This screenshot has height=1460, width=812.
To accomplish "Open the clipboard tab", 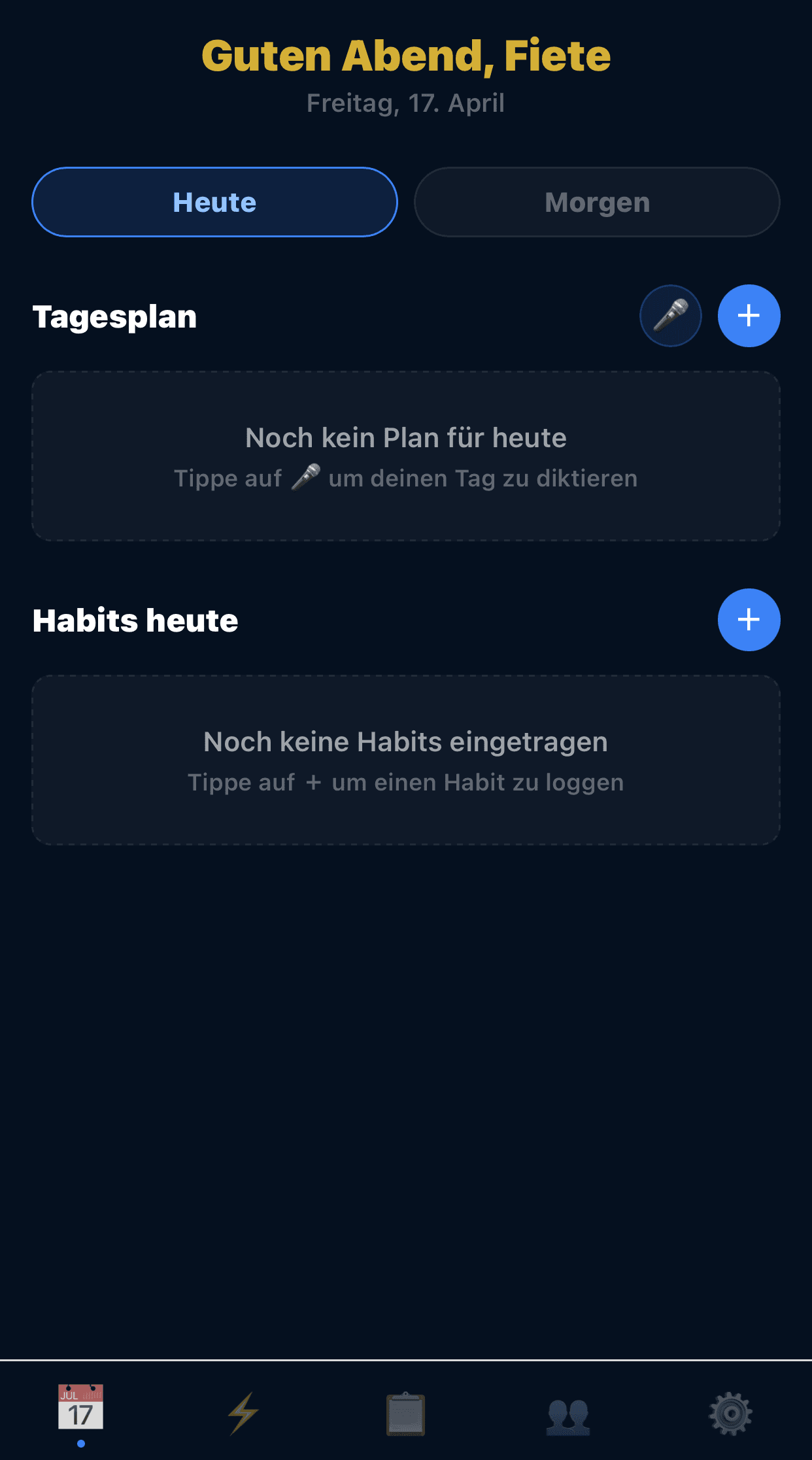I will coord(405,1414).
